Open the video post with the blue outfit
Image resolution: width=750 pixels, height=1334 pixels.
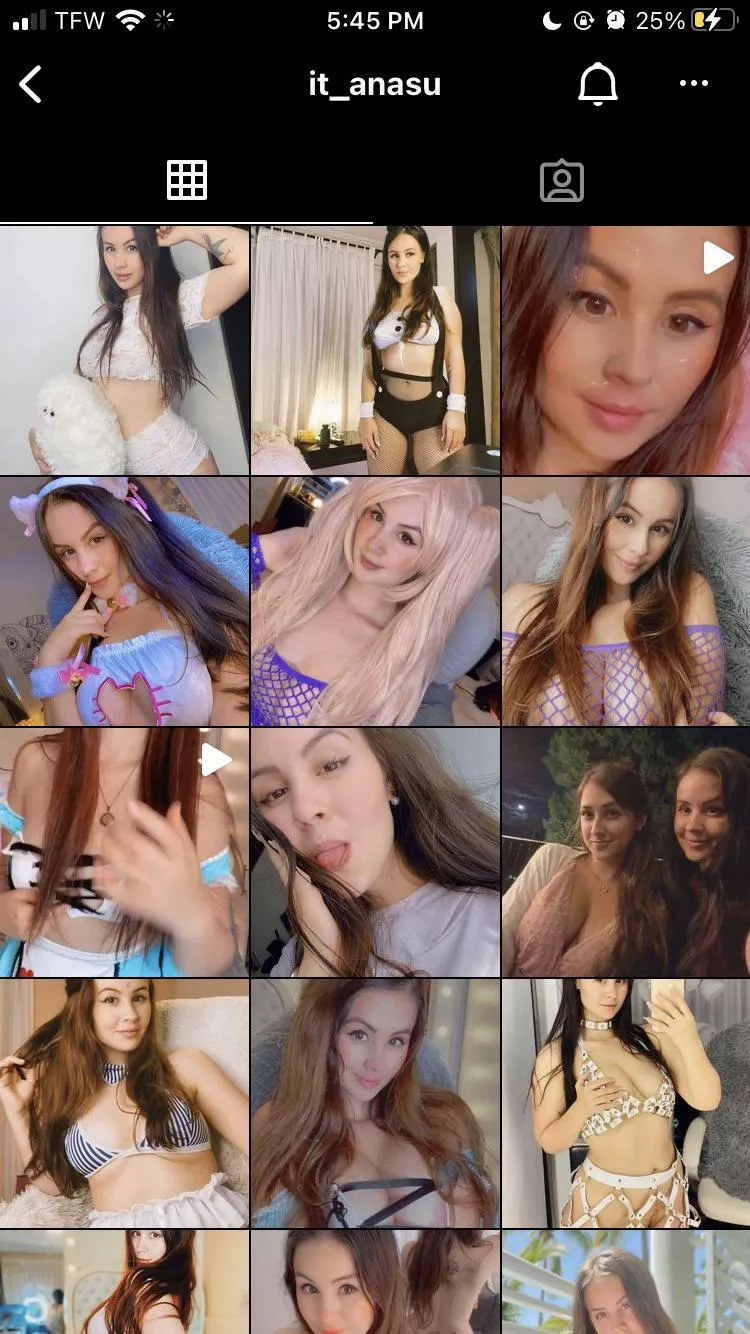coord(124,852)
